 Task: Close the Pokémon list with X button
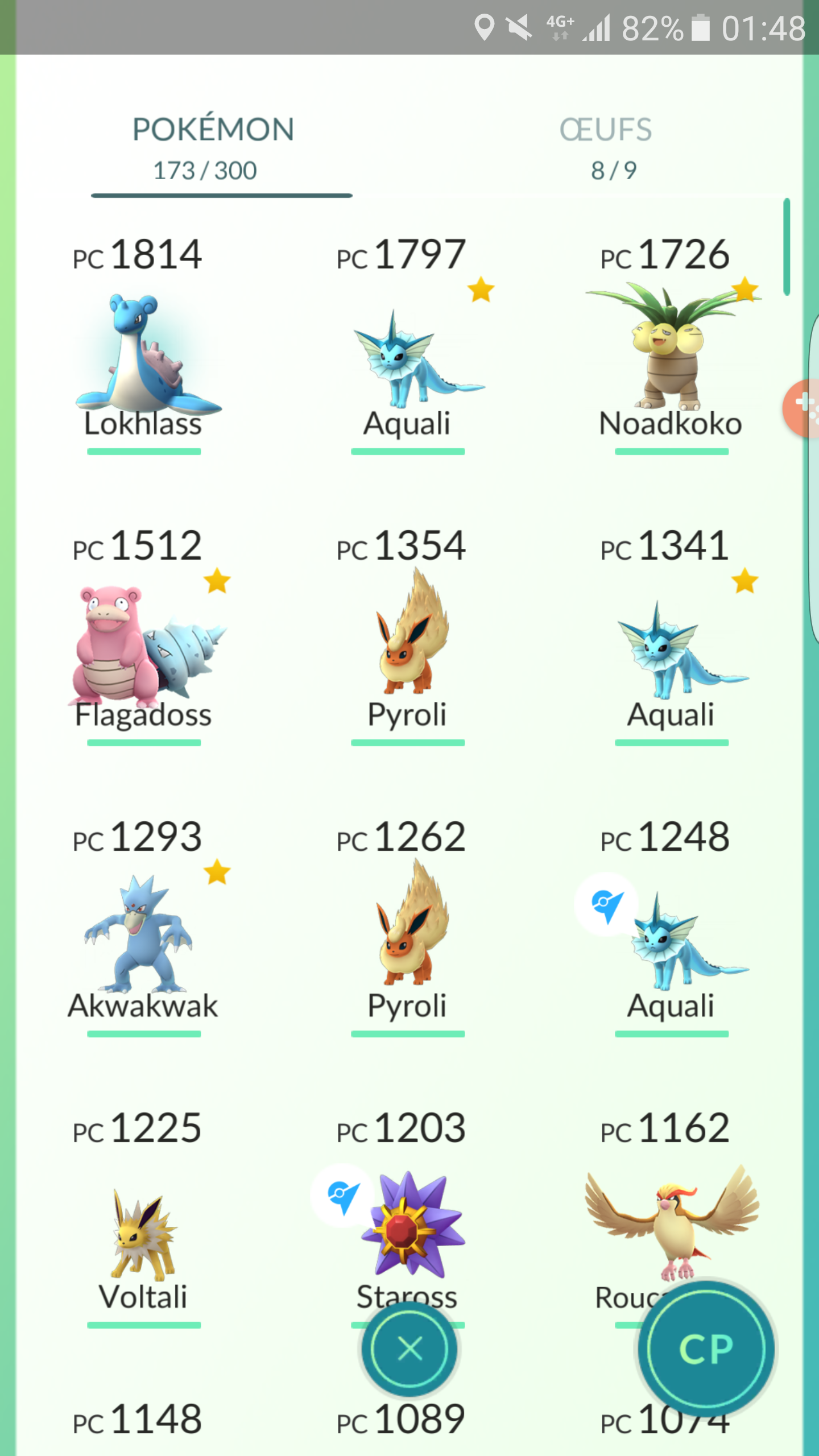point(409,1349)
